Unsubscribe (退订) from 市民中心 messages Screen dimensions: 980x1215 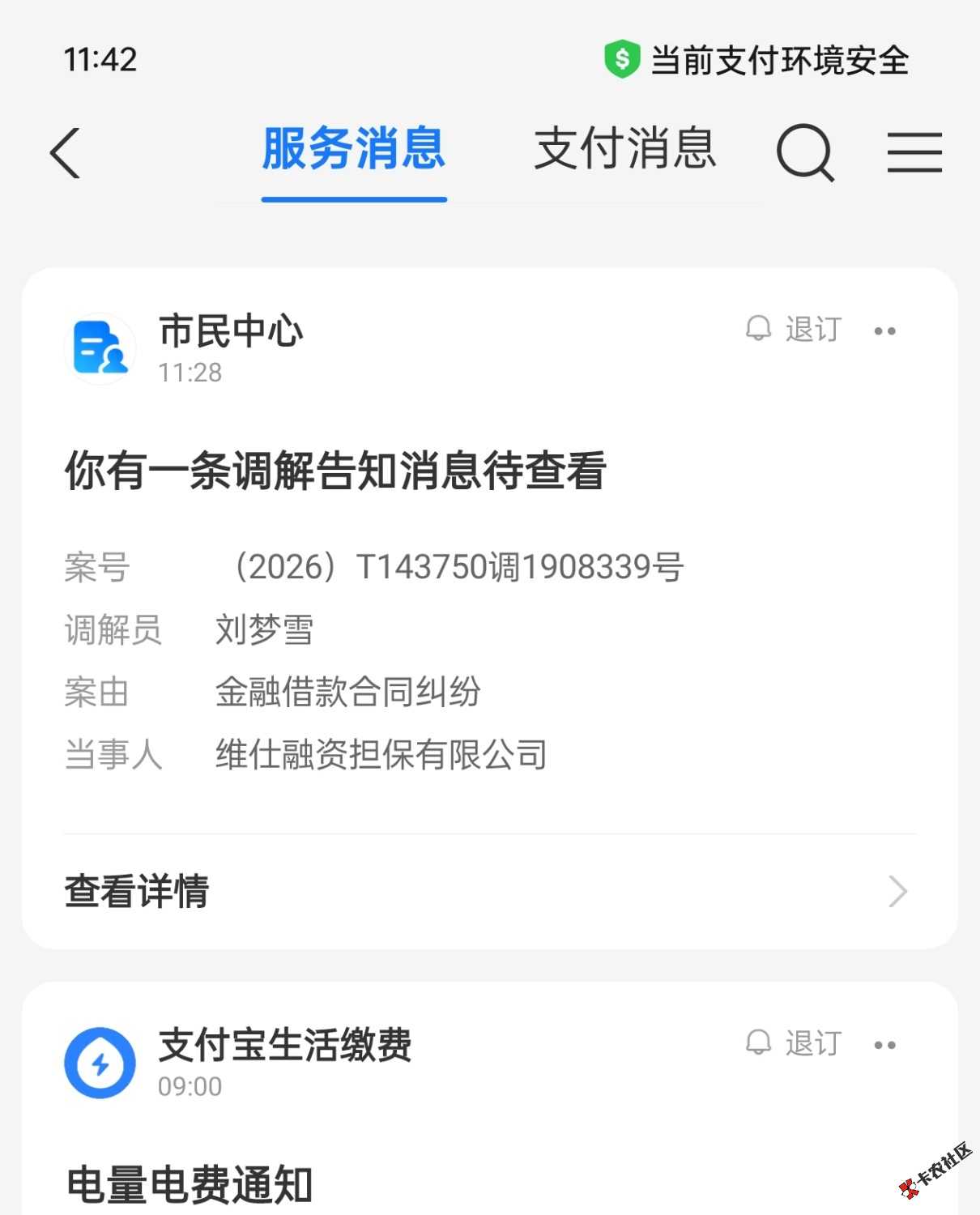tap(795, 330)
